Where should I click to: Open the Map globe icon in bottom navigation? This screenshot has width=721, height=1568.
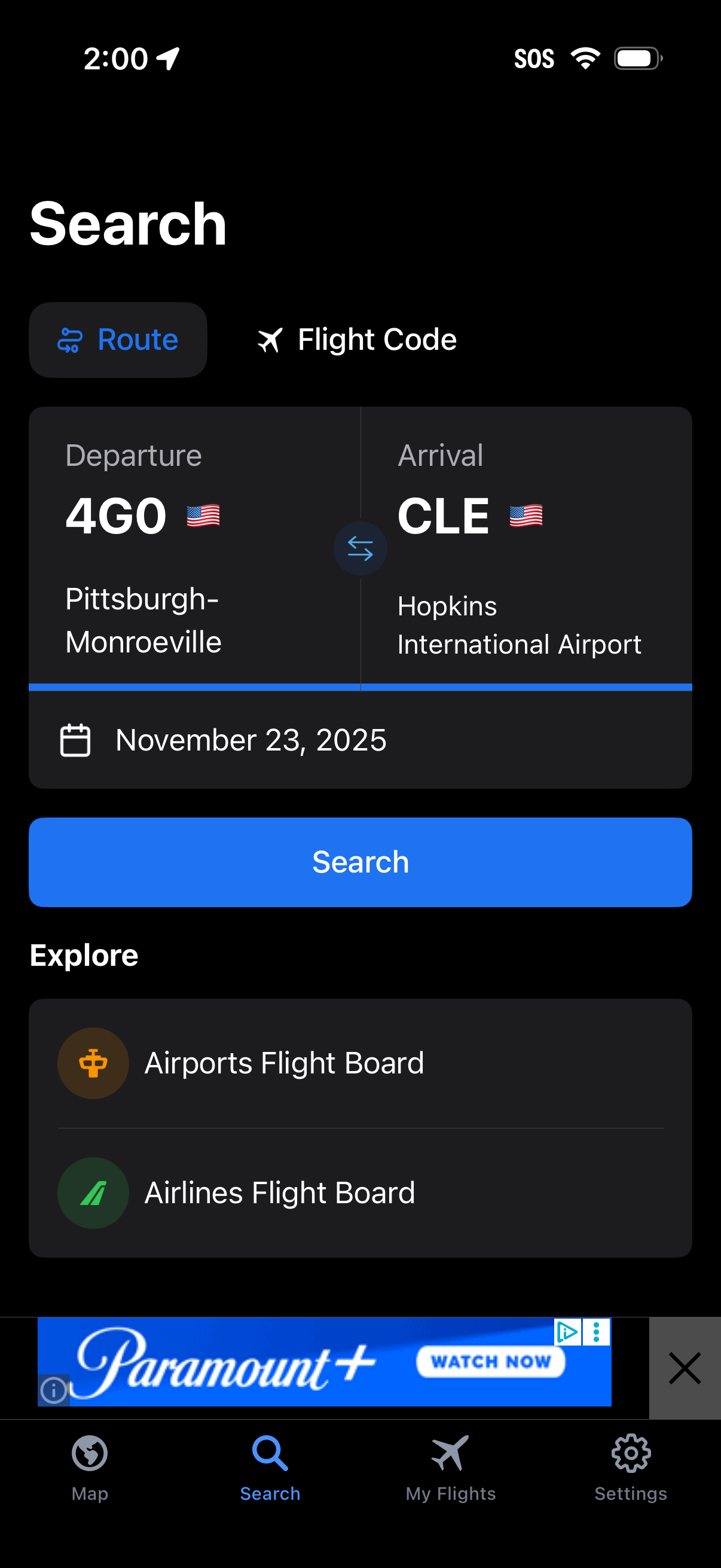tap(89, 1454)
